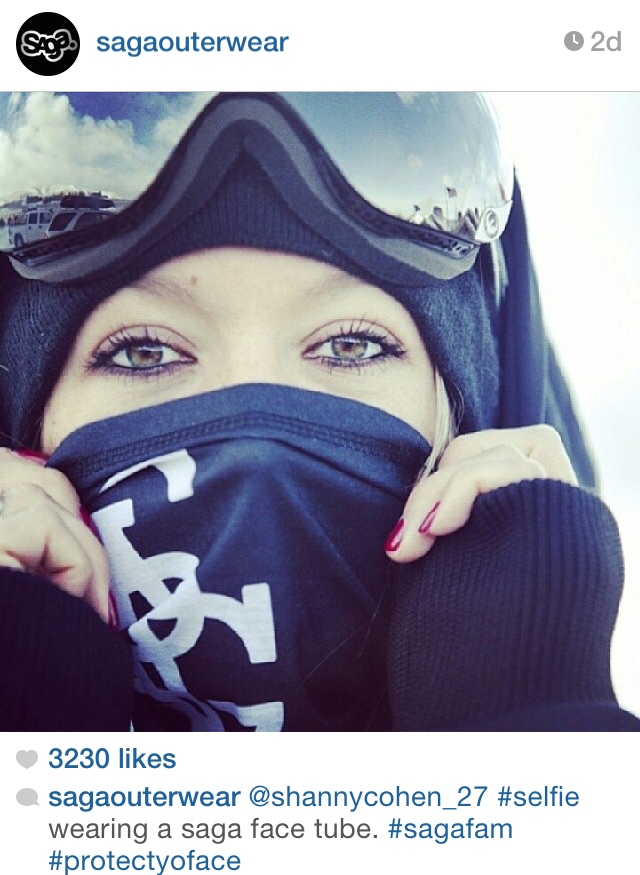Open sagaouterwear username in the caption
Screen dimensions: 640x875
[x=144, y=797]
